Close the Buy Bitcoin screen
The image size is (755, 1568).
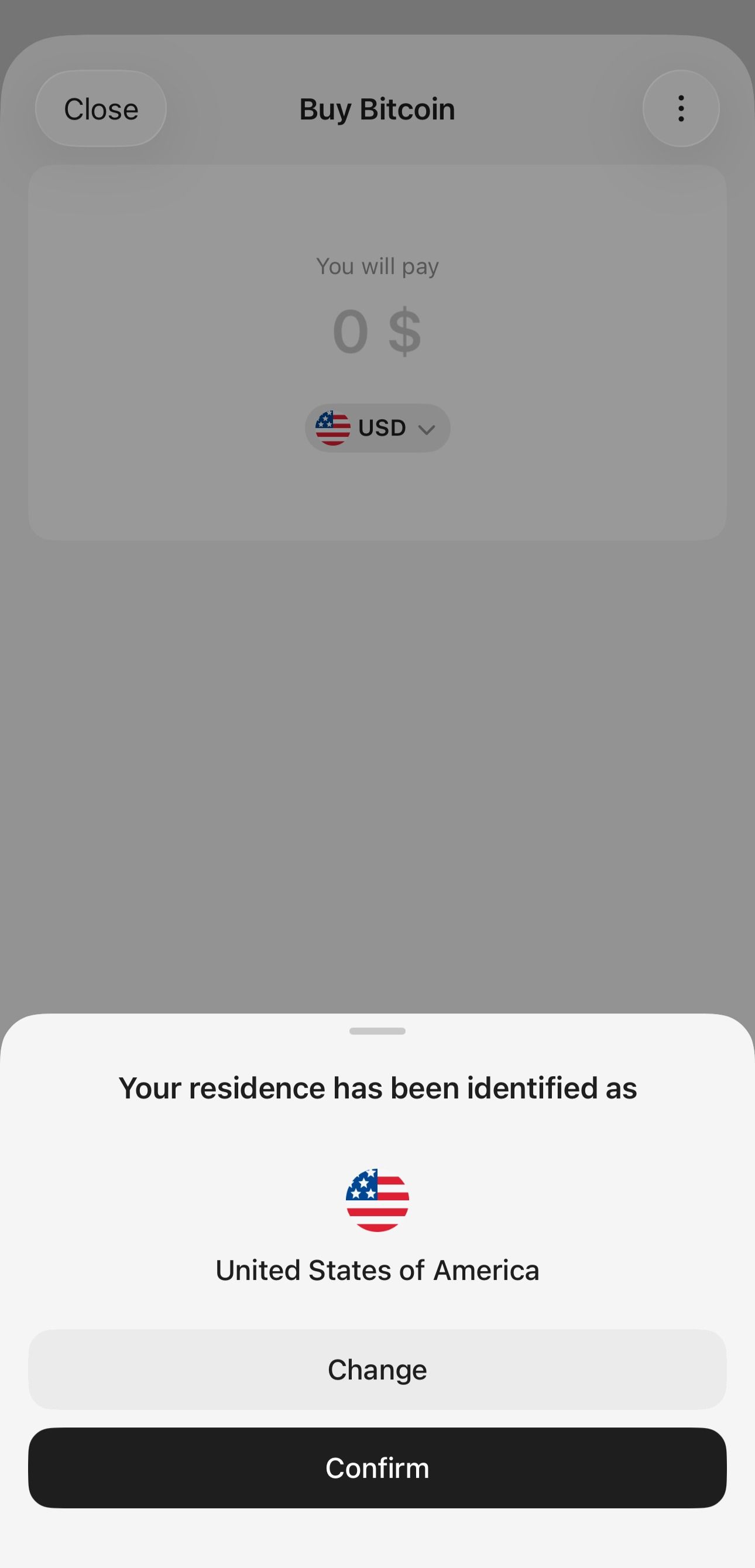101,109
